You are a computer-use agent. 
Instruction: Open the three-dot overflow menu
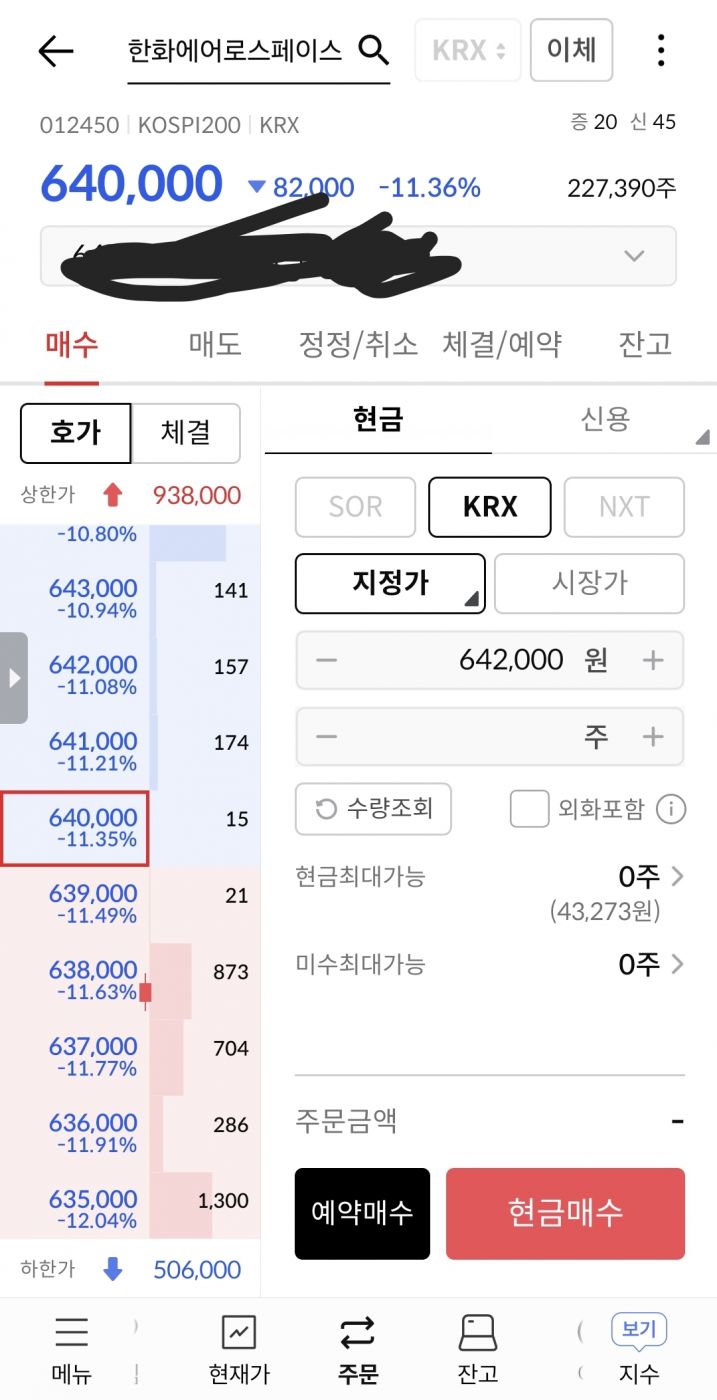[x=660, y=50]
